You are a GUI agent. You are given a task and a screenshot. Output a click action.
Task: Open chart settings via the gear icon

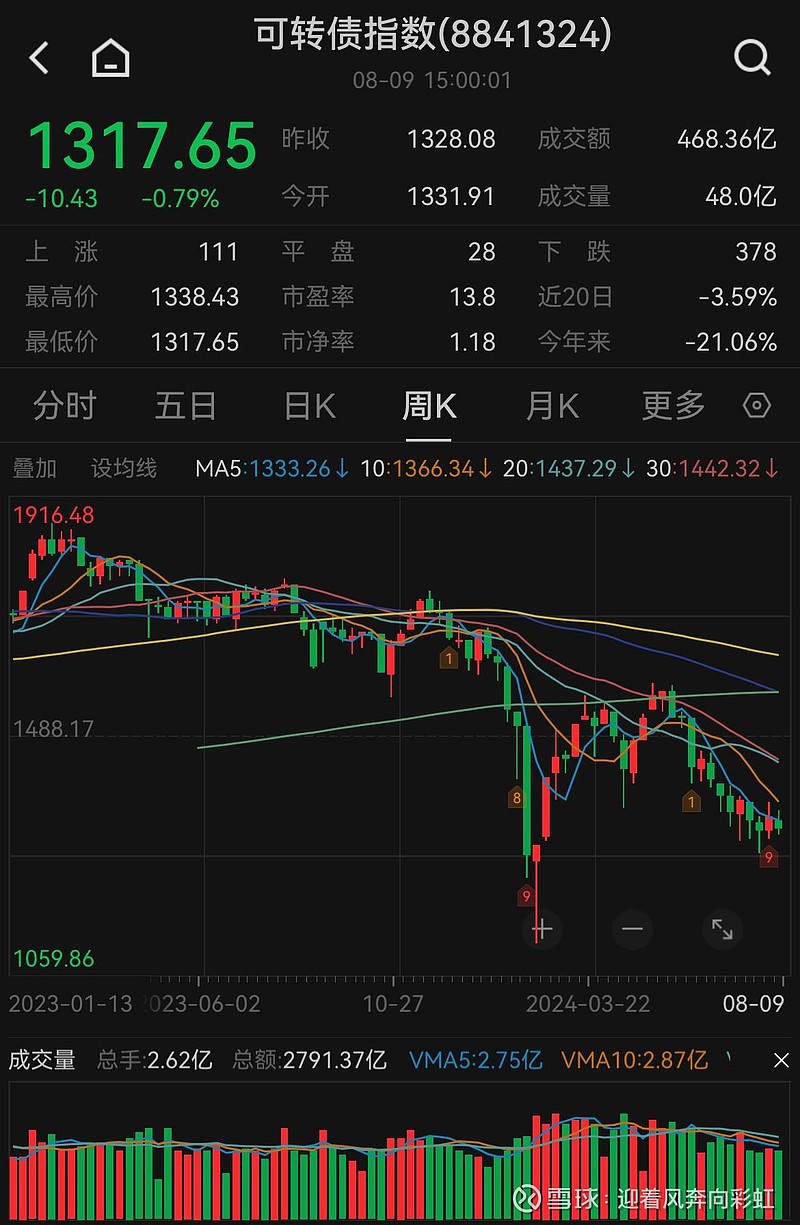(757, 405)
